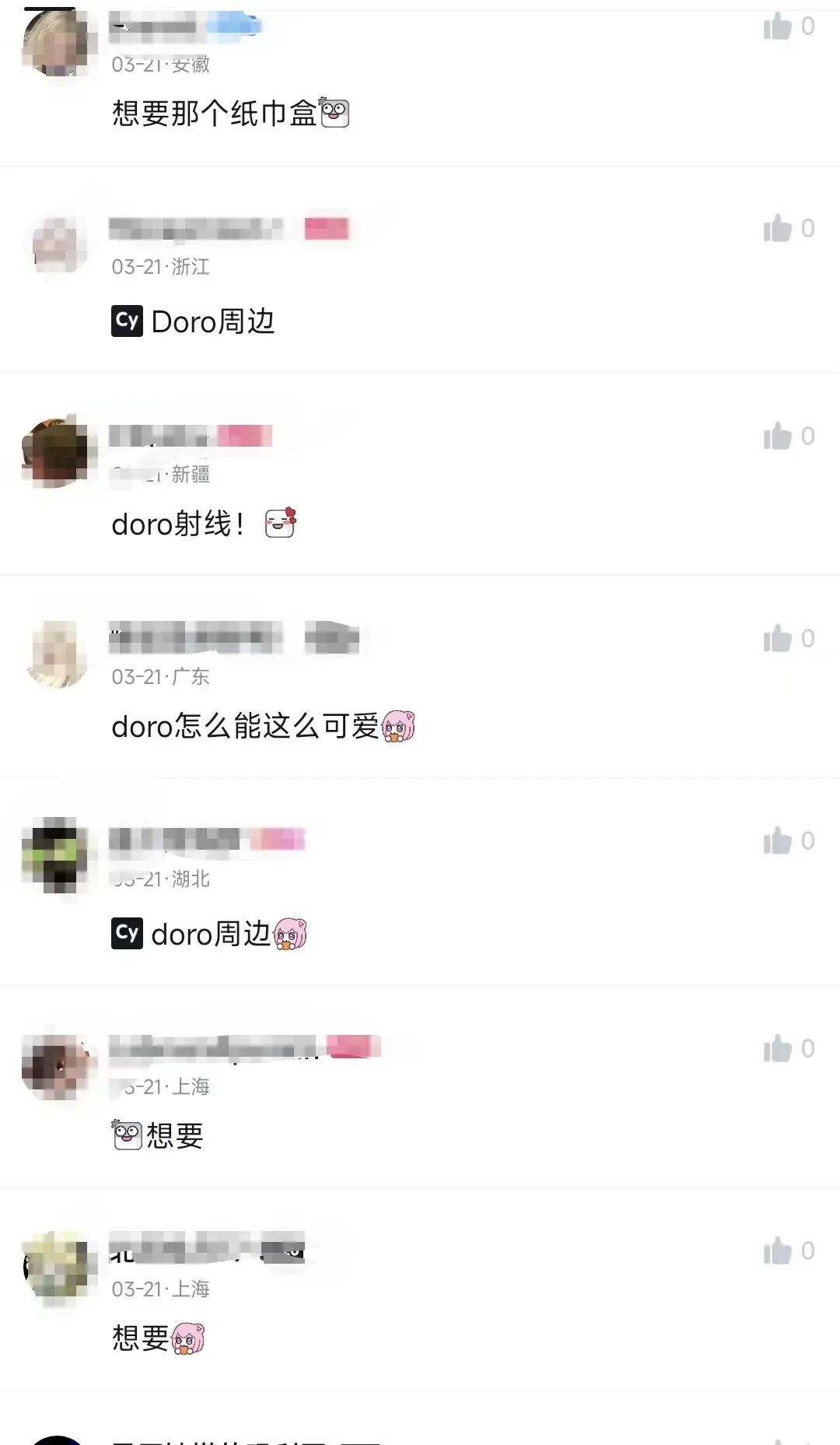840x1445 pixels.
Task: Open avatar of the 新疆 commenter
Action: coord(56,453)
